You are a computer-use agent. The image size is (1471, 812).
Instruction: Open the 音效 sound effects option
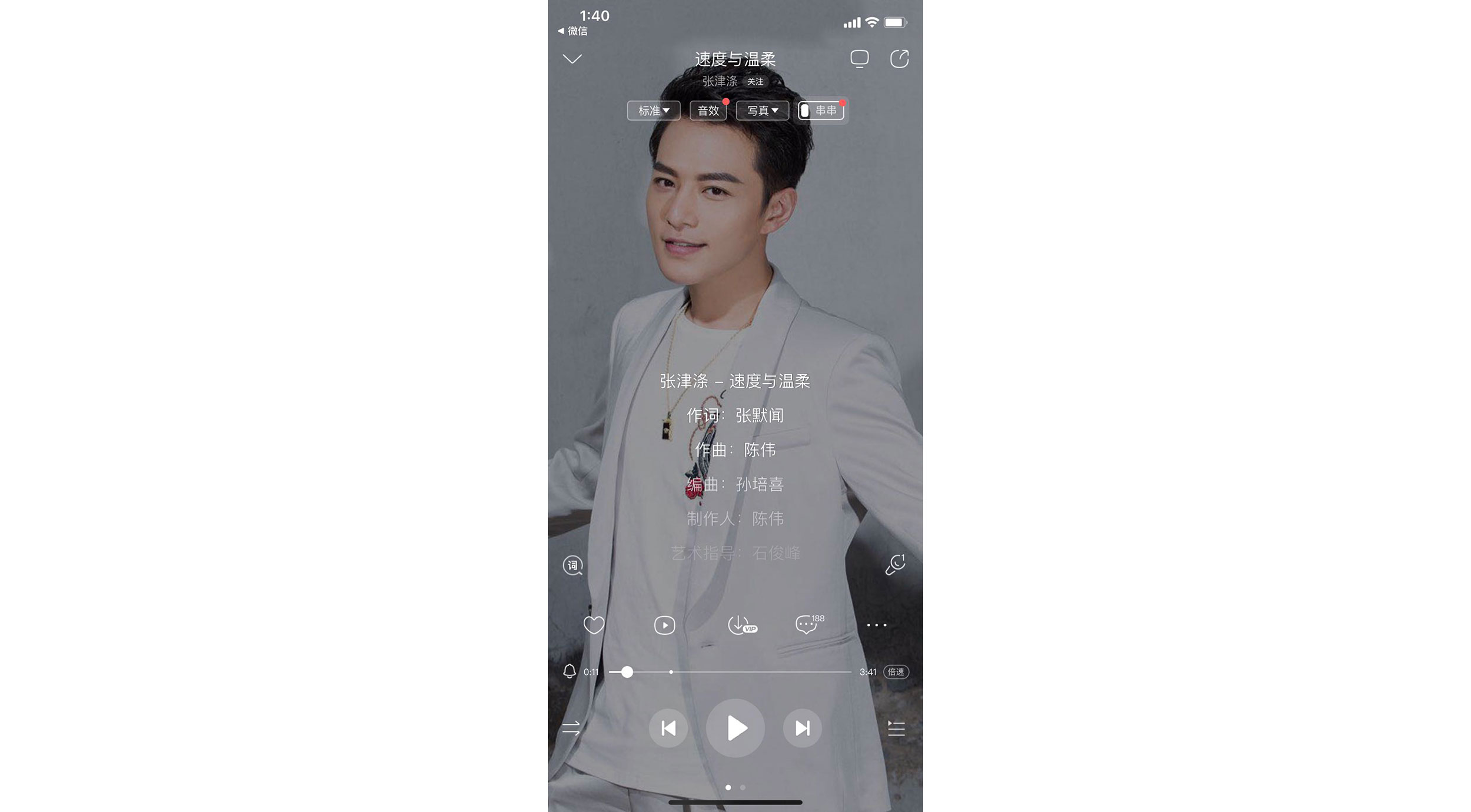pos(708,111)
